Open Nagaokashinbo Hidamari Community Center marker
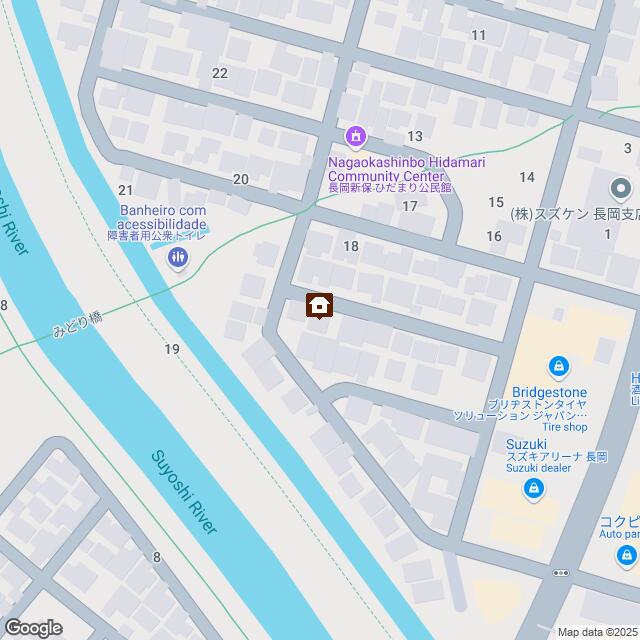This screenshot has width=640, height=640. [x=355, y=135]
